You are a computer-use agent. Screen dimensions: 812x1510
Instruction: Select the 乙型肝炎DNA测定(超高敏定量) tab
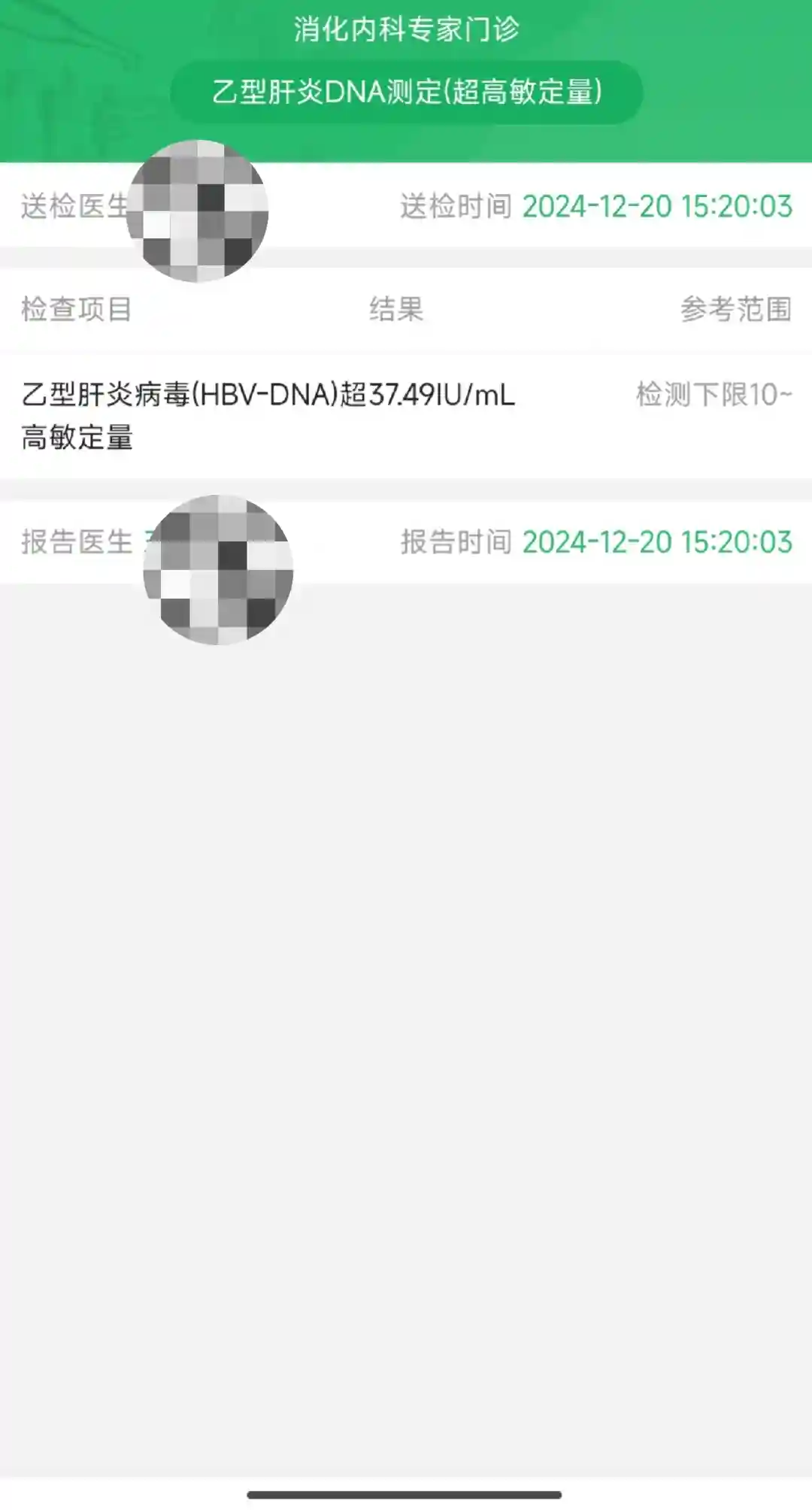tap(406, 92)
